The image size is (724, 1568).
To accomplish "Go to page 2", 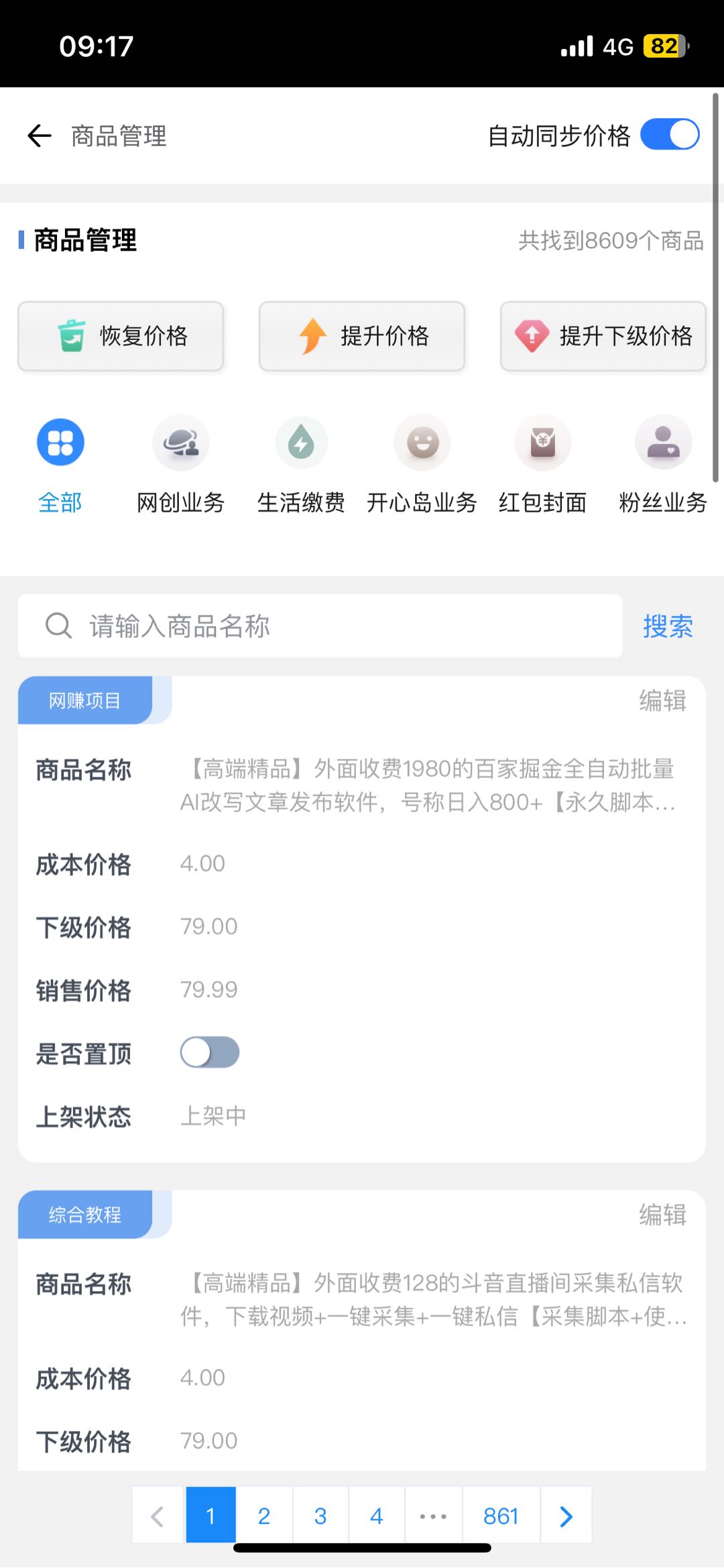I will coord(264,1516).
